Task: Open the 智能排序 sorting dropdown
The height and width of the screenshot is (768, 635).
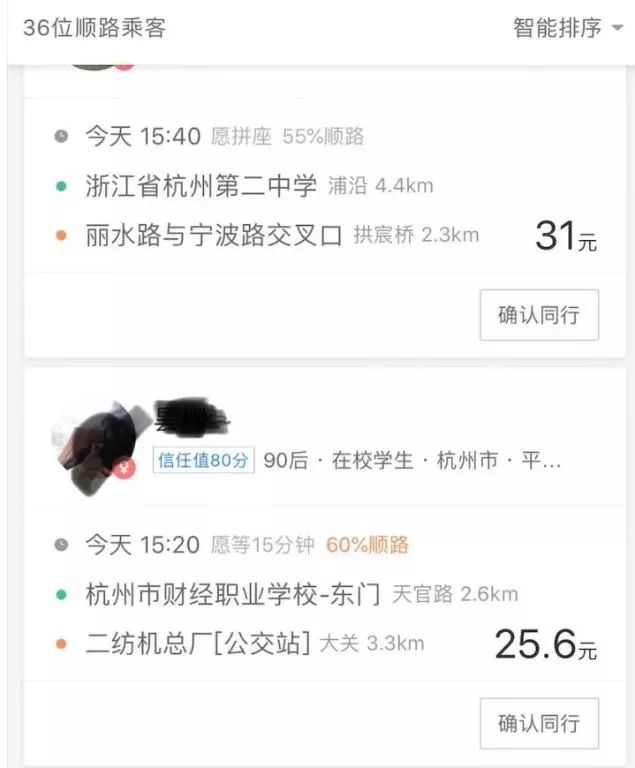Action: (568, 28)
